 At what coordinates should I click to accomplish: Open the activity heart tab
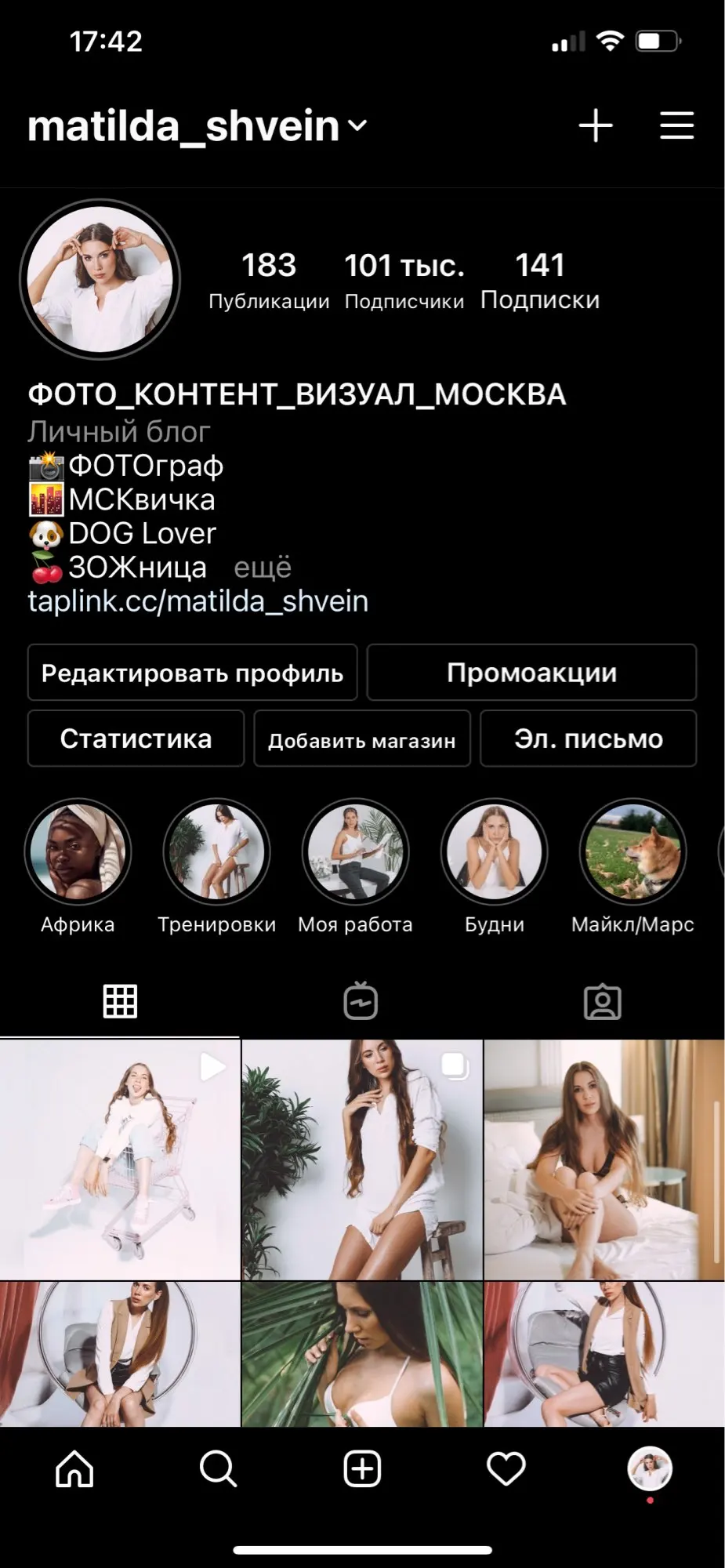[506, 1468]
